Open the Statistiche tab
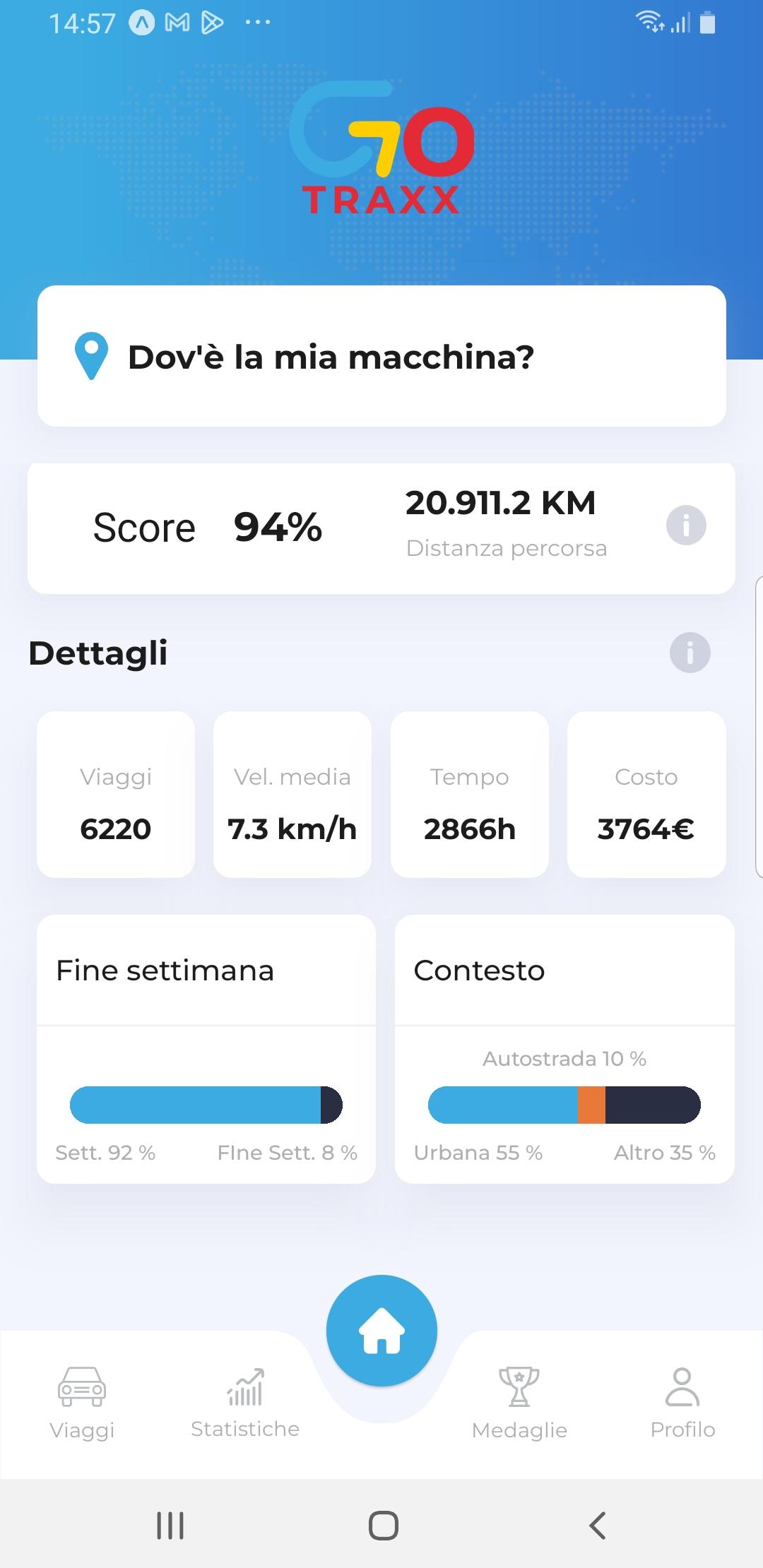The image size is (763, 1568). pyautogui.click(x=245, y=1403)
